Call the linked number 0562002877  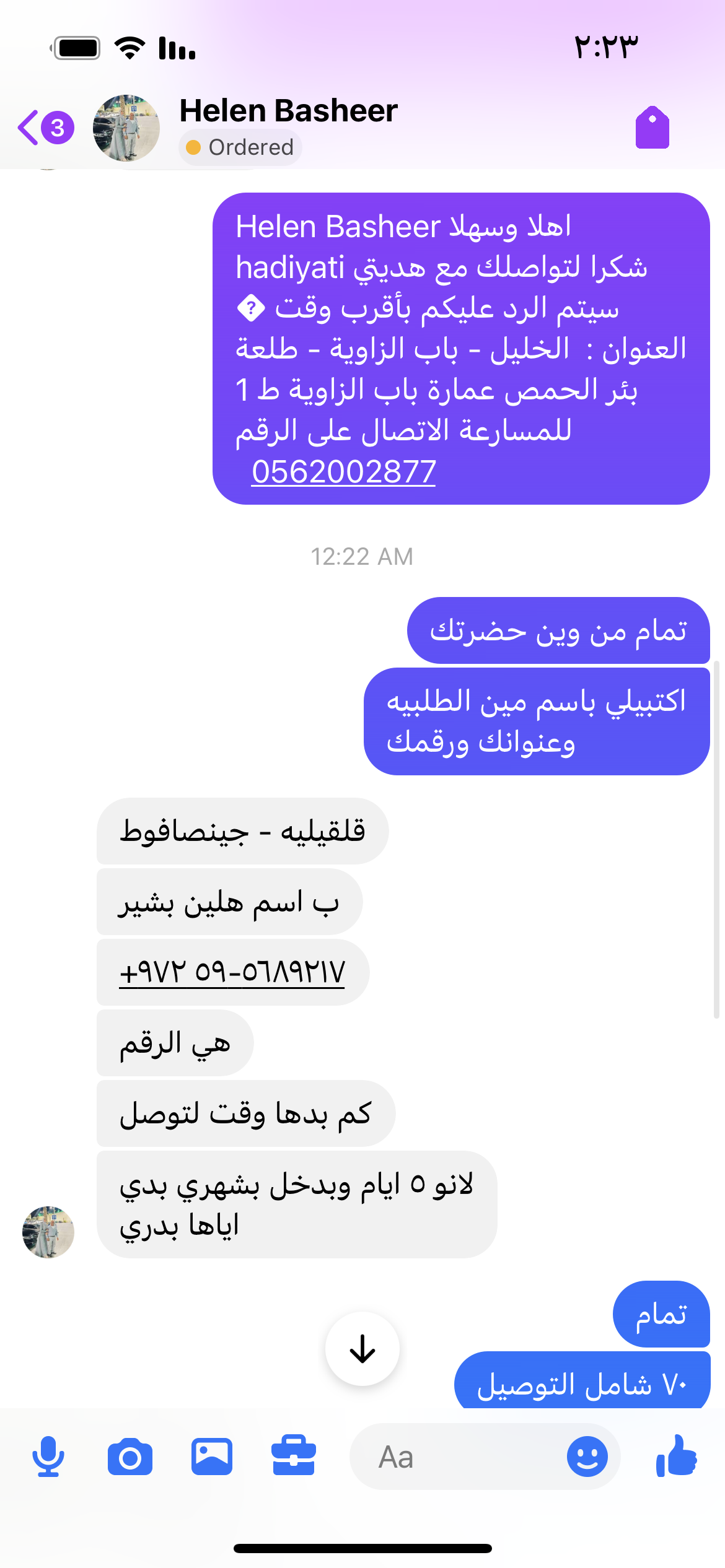[x=343, y=472]
